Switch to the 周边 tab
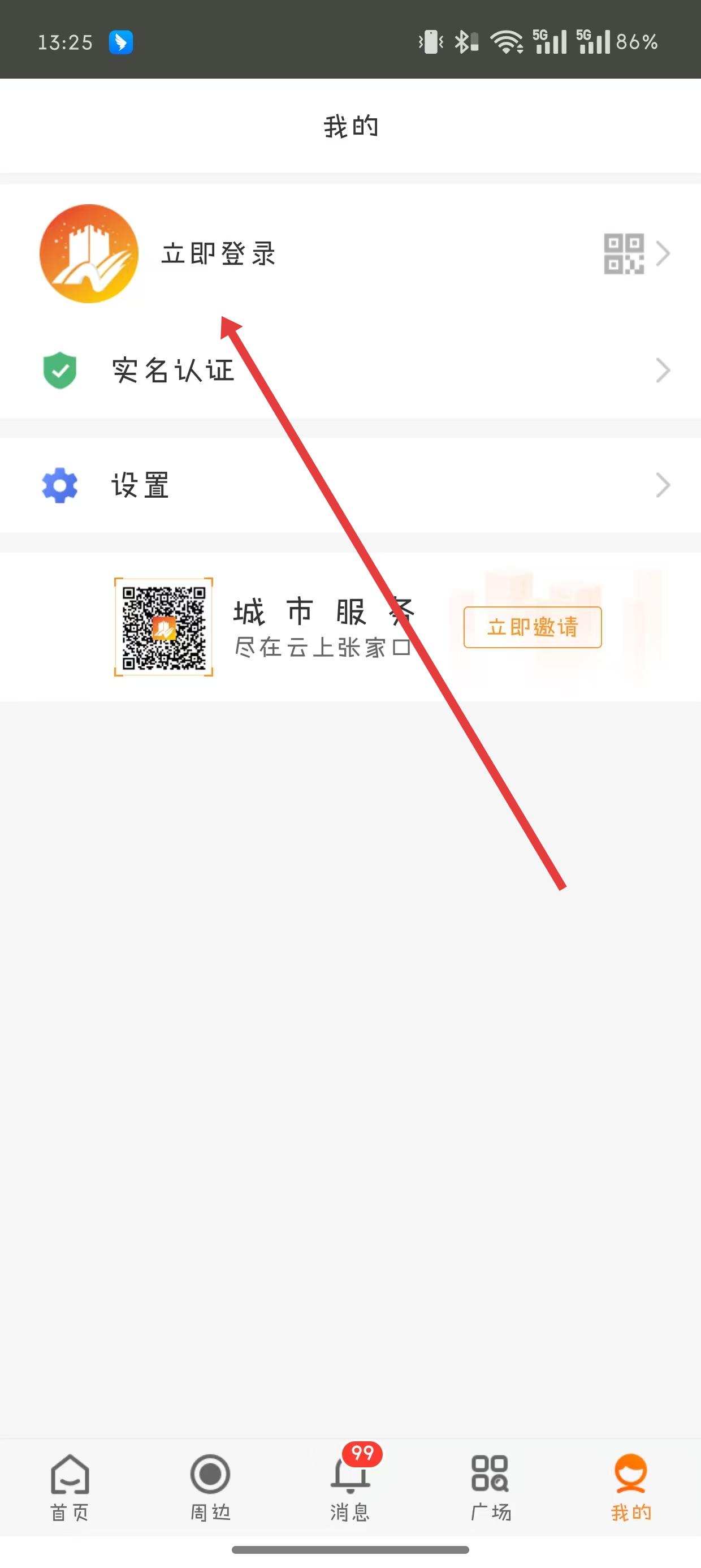The image size is (701, 1568). [x=210, y=1487]
